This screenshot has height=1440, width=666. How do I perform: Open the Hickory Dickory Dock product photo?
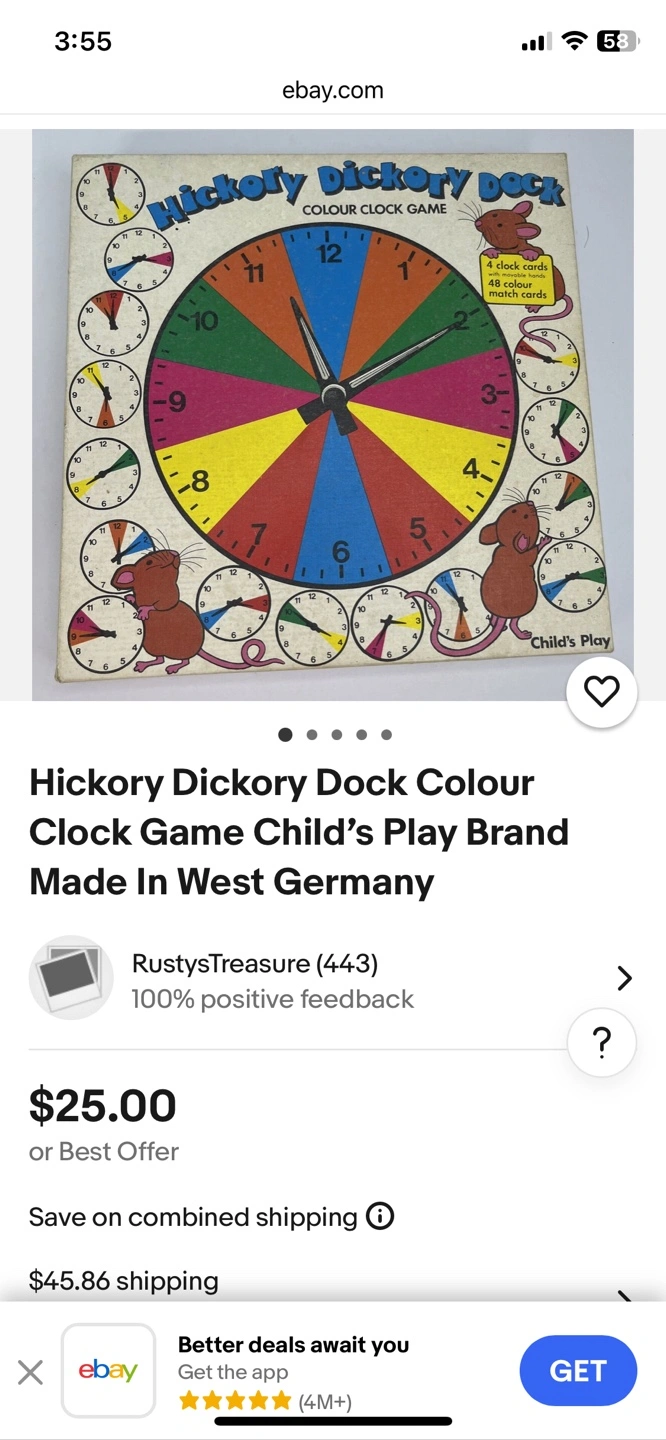pos(333,414)
